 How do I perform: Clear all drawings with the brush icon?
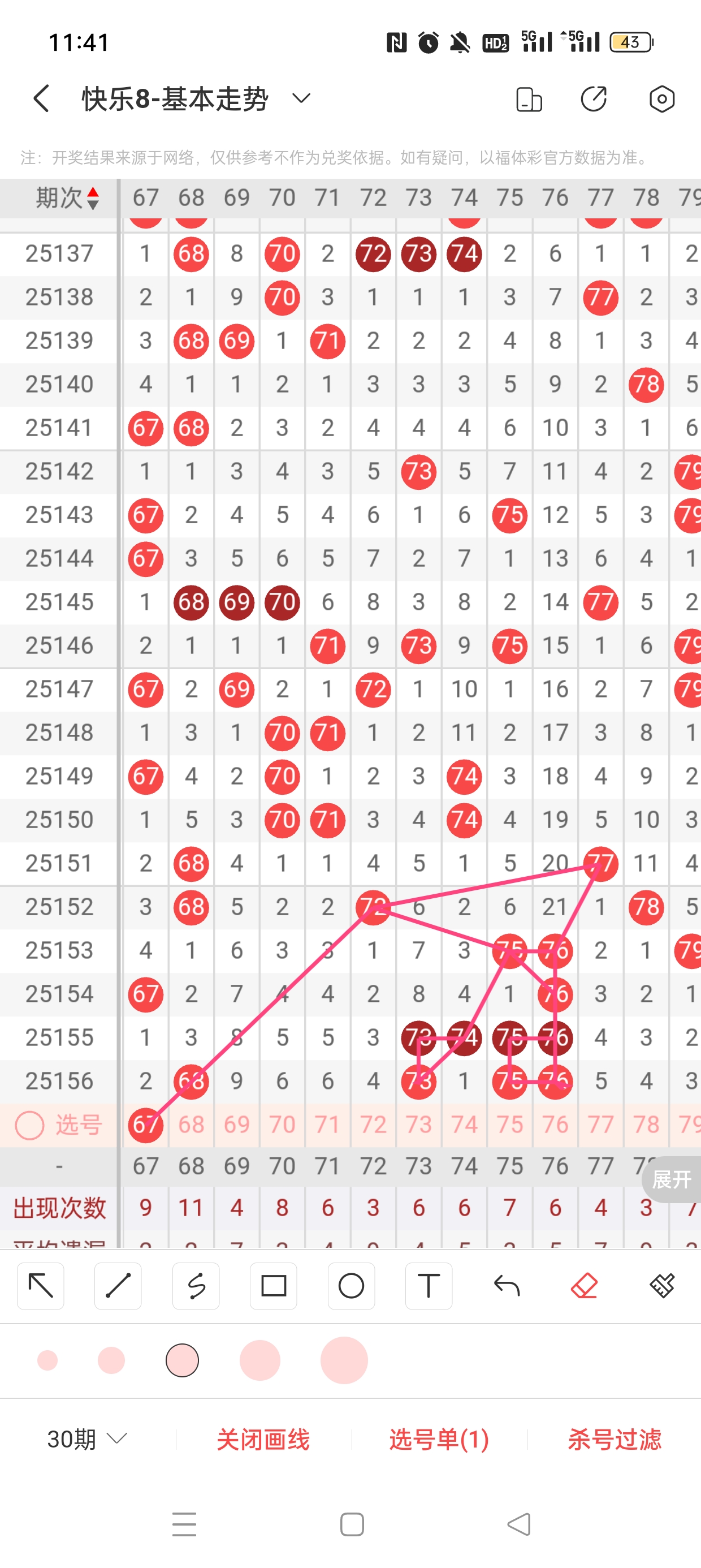661,1286
